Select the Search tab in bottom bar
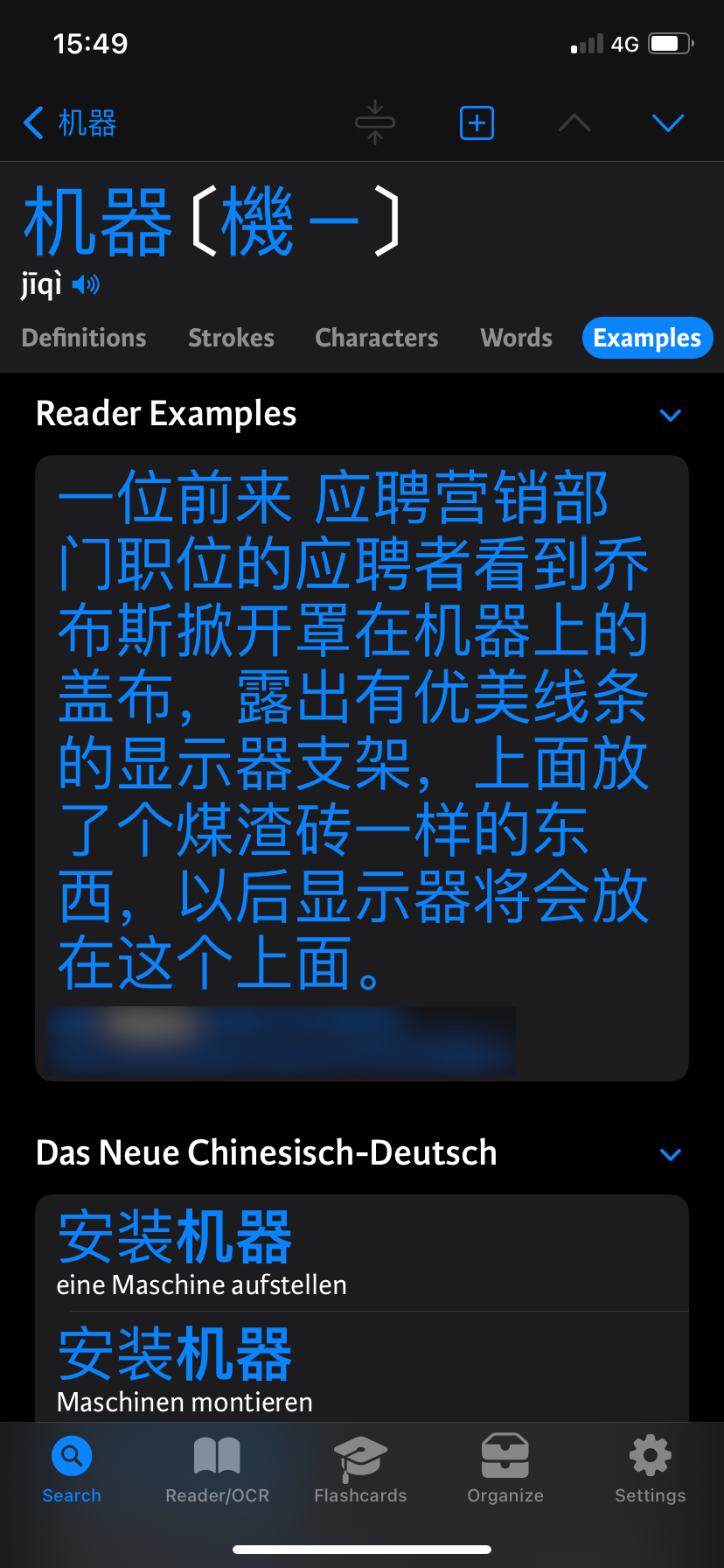724x1568 pixels. point(72,1470)
